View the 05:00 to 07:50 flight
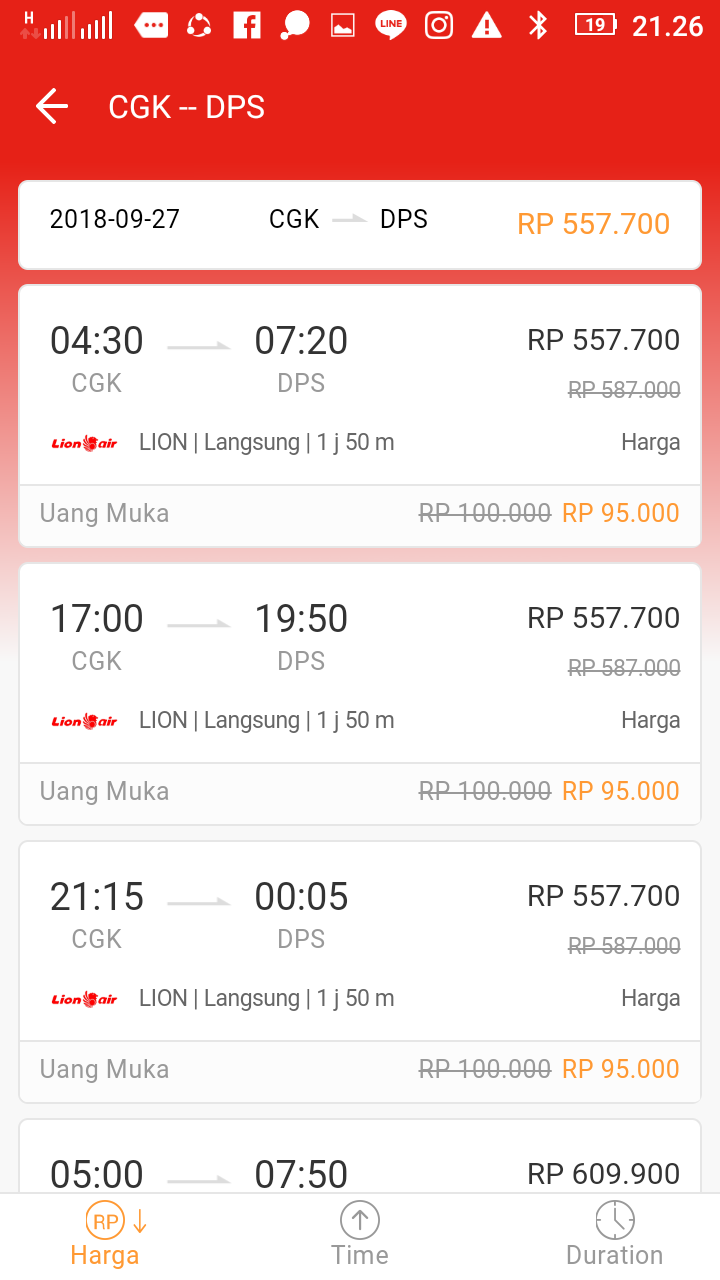Image resolution: width=720 pixels, height=1280 pixels. coord(360,1165)
